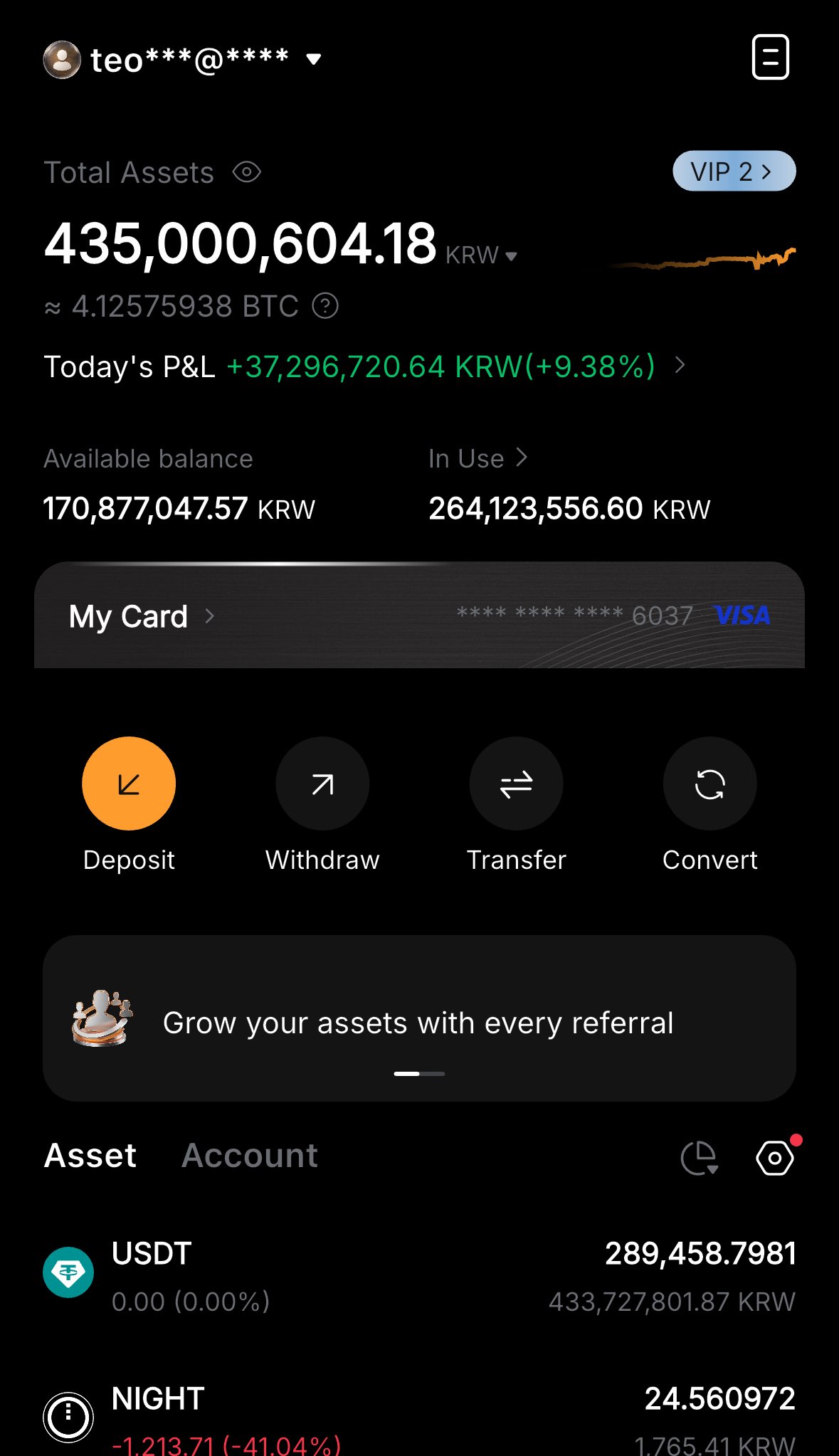Select the Asset tab
The image size is (839, 1456).
click(90, 1156)
